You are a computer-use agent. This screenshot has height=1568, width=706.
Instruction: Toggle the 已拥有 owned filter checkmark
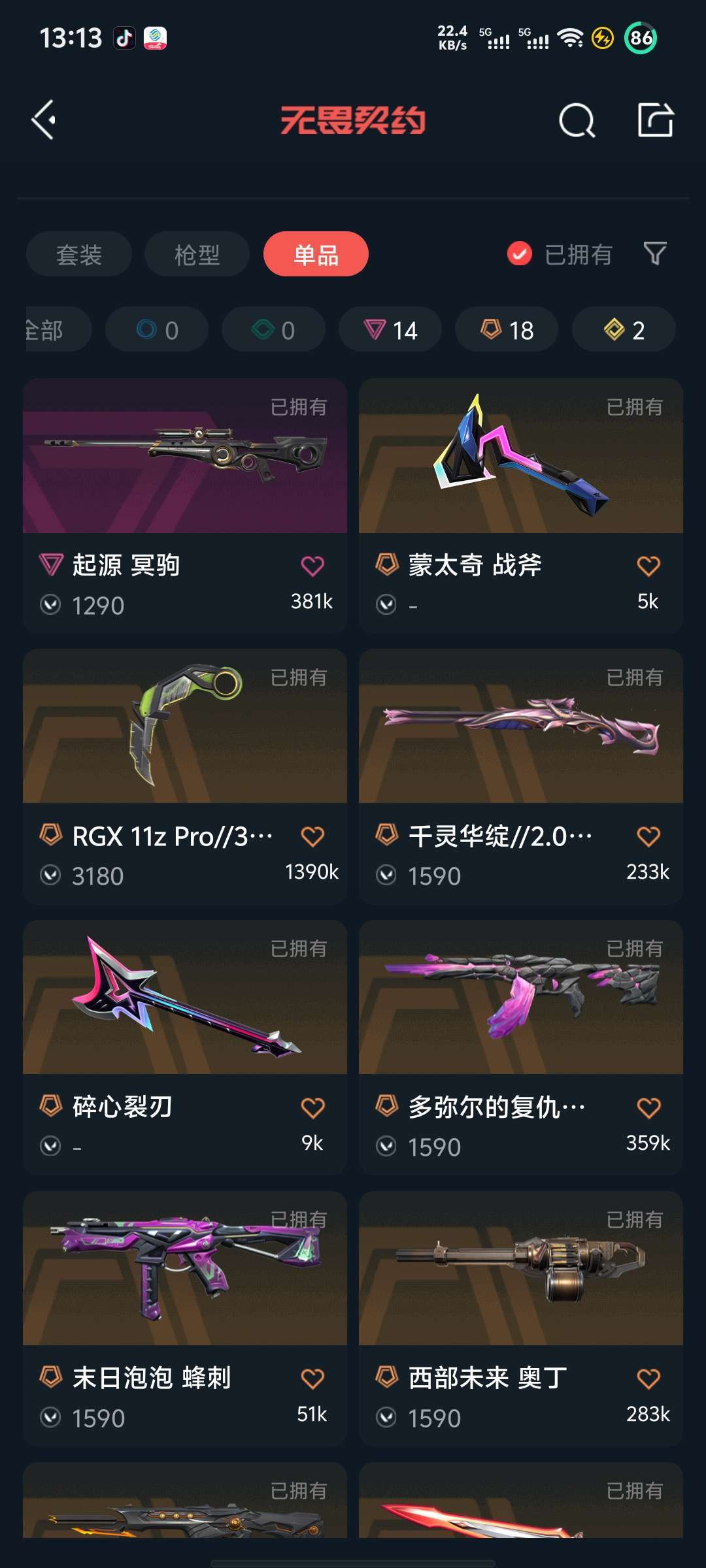click(x=518, y=254)
